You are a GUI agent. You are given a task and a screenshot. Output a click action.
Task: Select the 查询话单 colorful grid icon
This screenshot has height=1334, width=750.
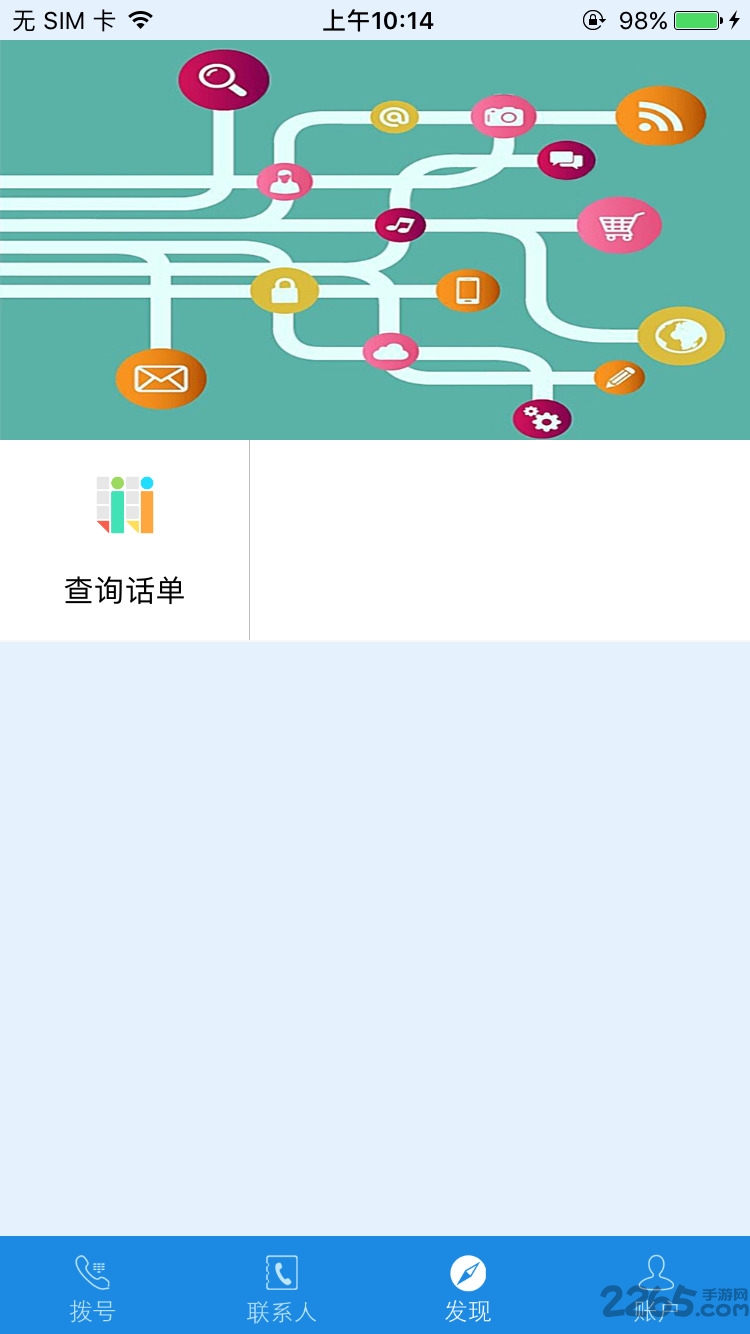[123, 504]
